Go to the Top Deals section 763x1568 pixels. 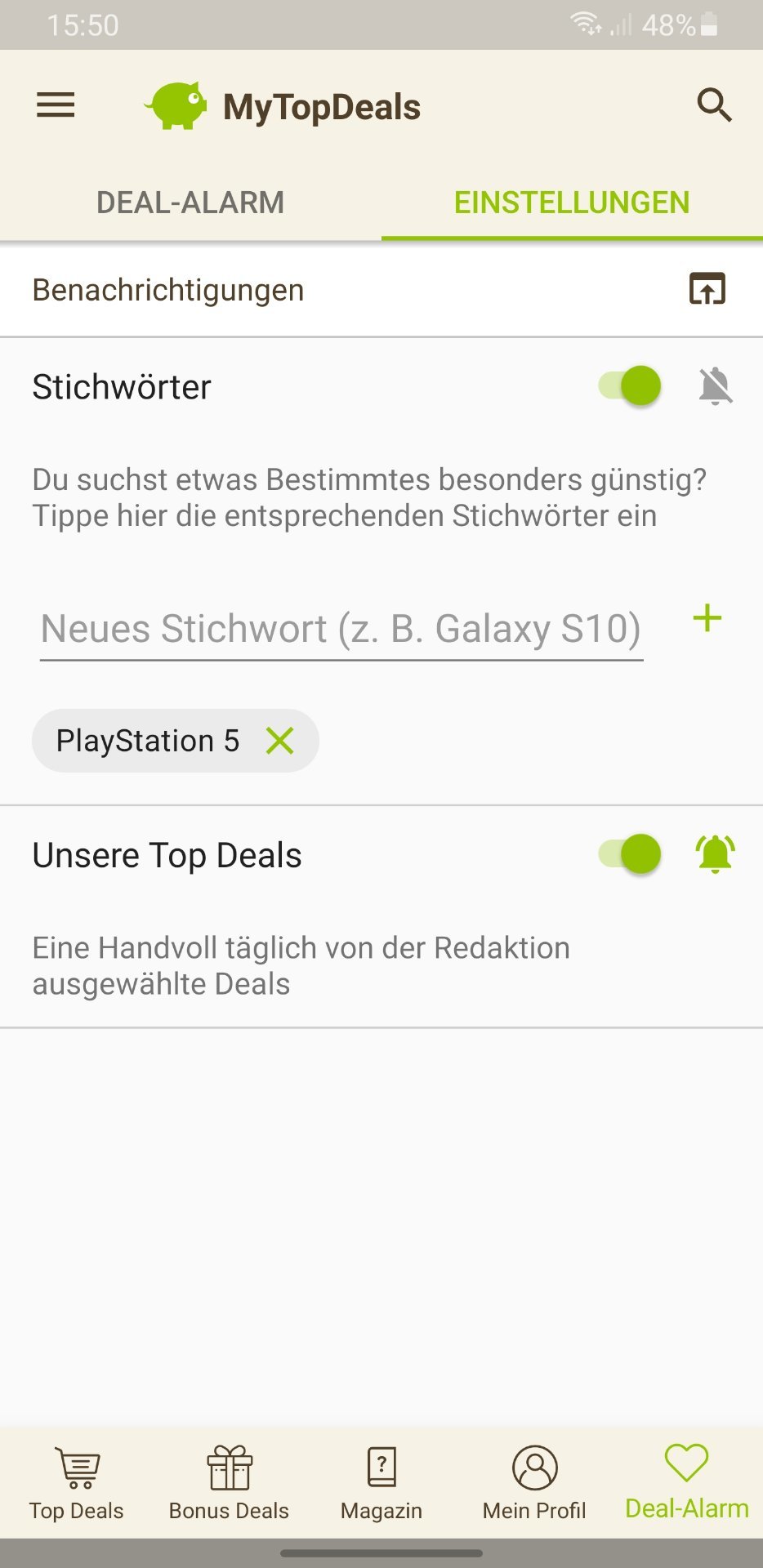77,1484
